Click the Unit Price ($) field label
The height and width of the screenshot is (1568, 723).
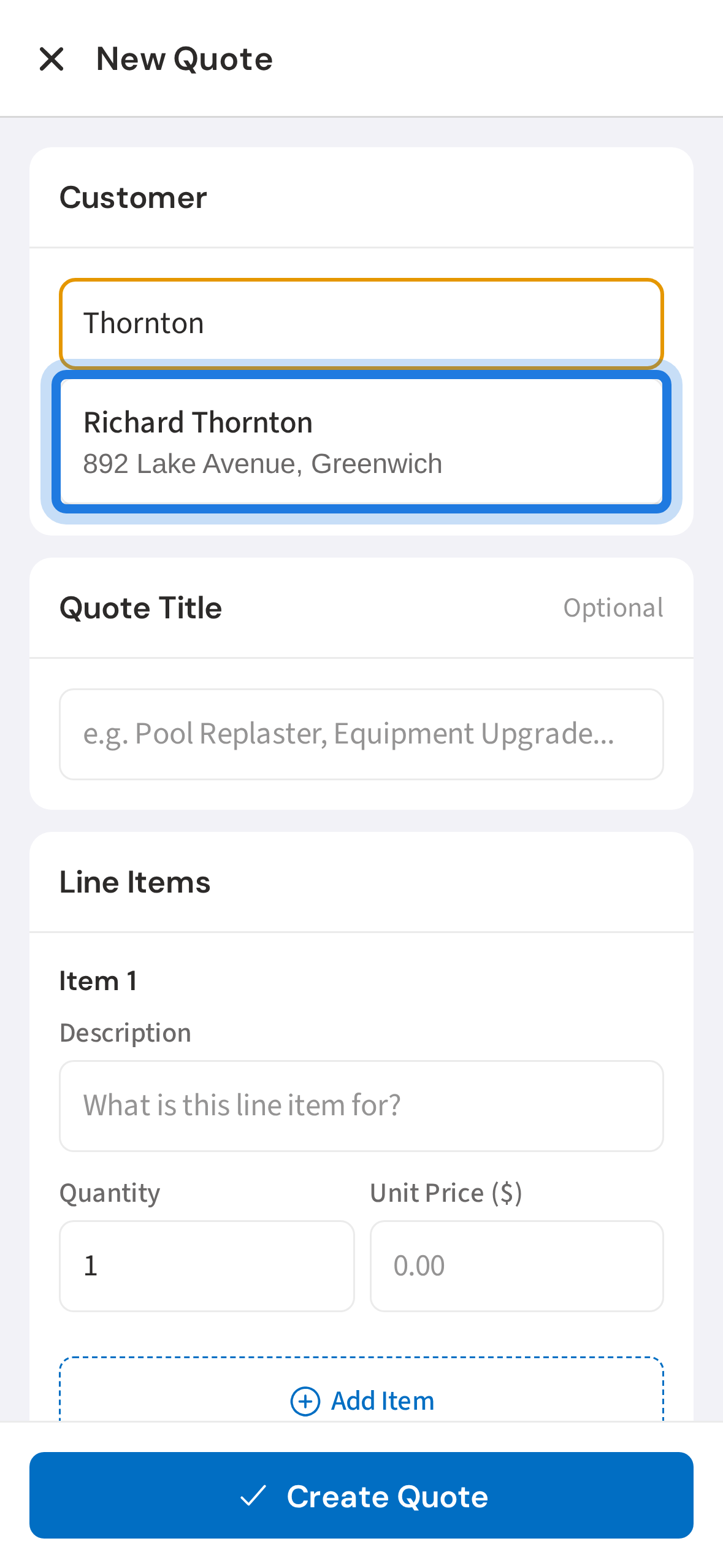446,1191
